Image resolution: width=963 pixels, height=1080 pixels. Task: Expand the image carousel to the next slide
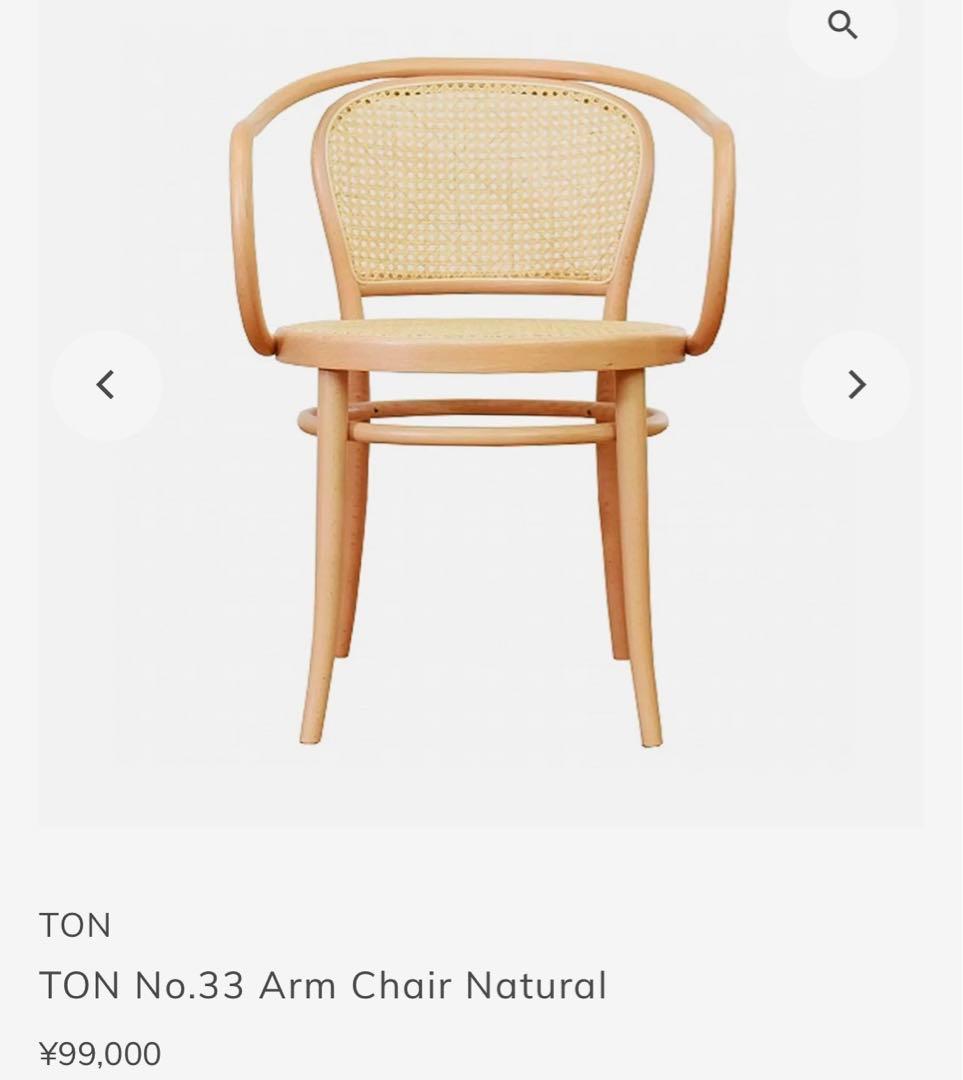coord(855,385)
